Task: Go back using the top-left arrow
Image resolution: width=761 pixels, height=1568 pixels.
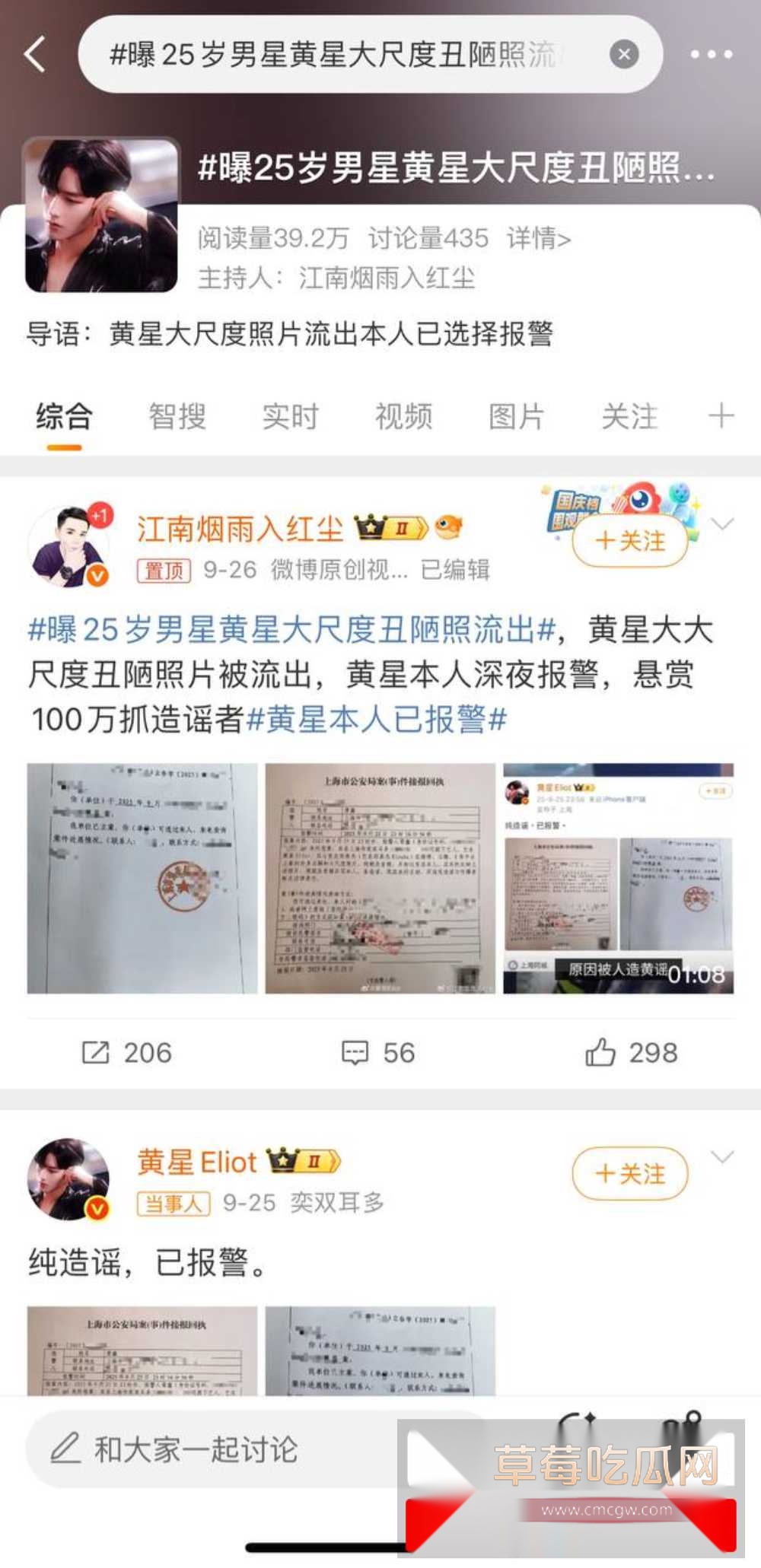Action: click(x=35, y=55)
